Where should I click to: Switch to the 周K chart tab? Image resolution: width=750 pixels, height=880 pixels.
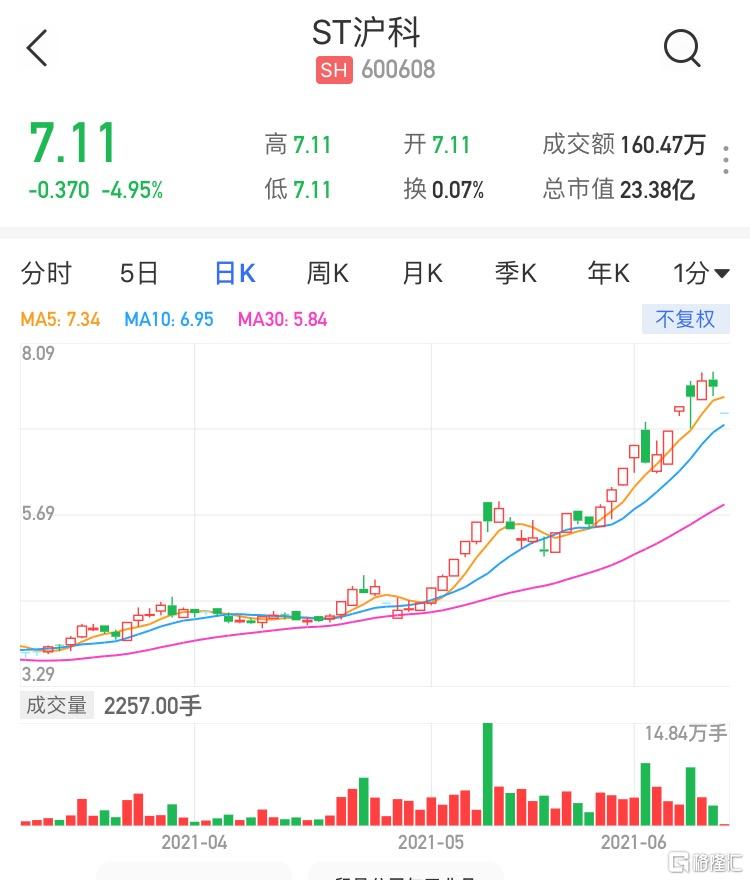[x=327, y=273]
